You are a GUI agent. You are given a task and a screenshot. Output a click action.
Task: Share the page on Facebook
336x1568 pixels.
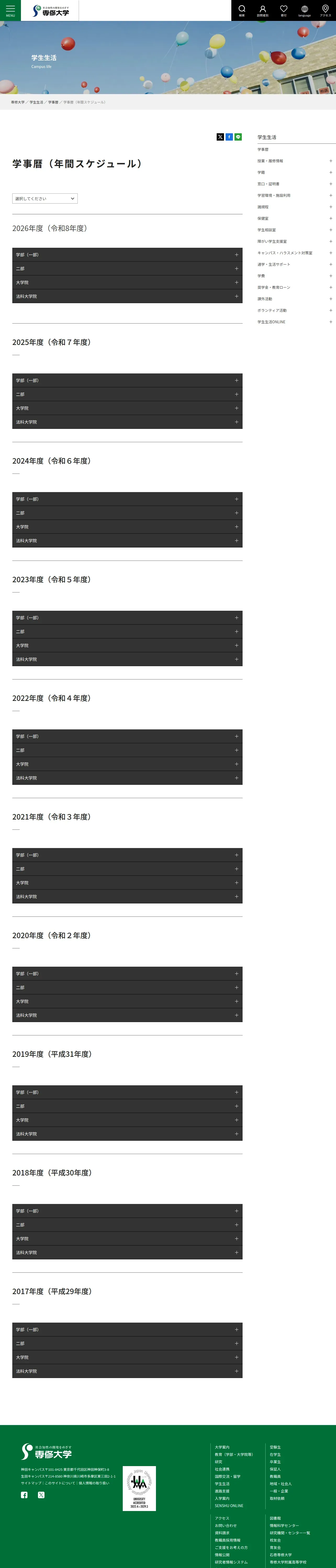229,137
